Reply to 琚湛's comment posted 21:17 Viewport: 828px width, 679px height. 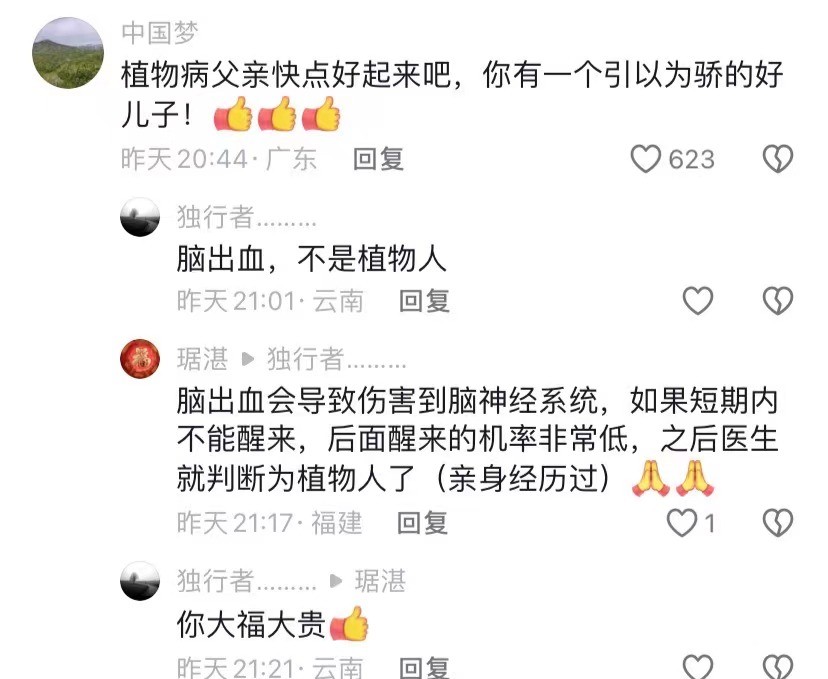pyautogui.click(x=422, y=522)
